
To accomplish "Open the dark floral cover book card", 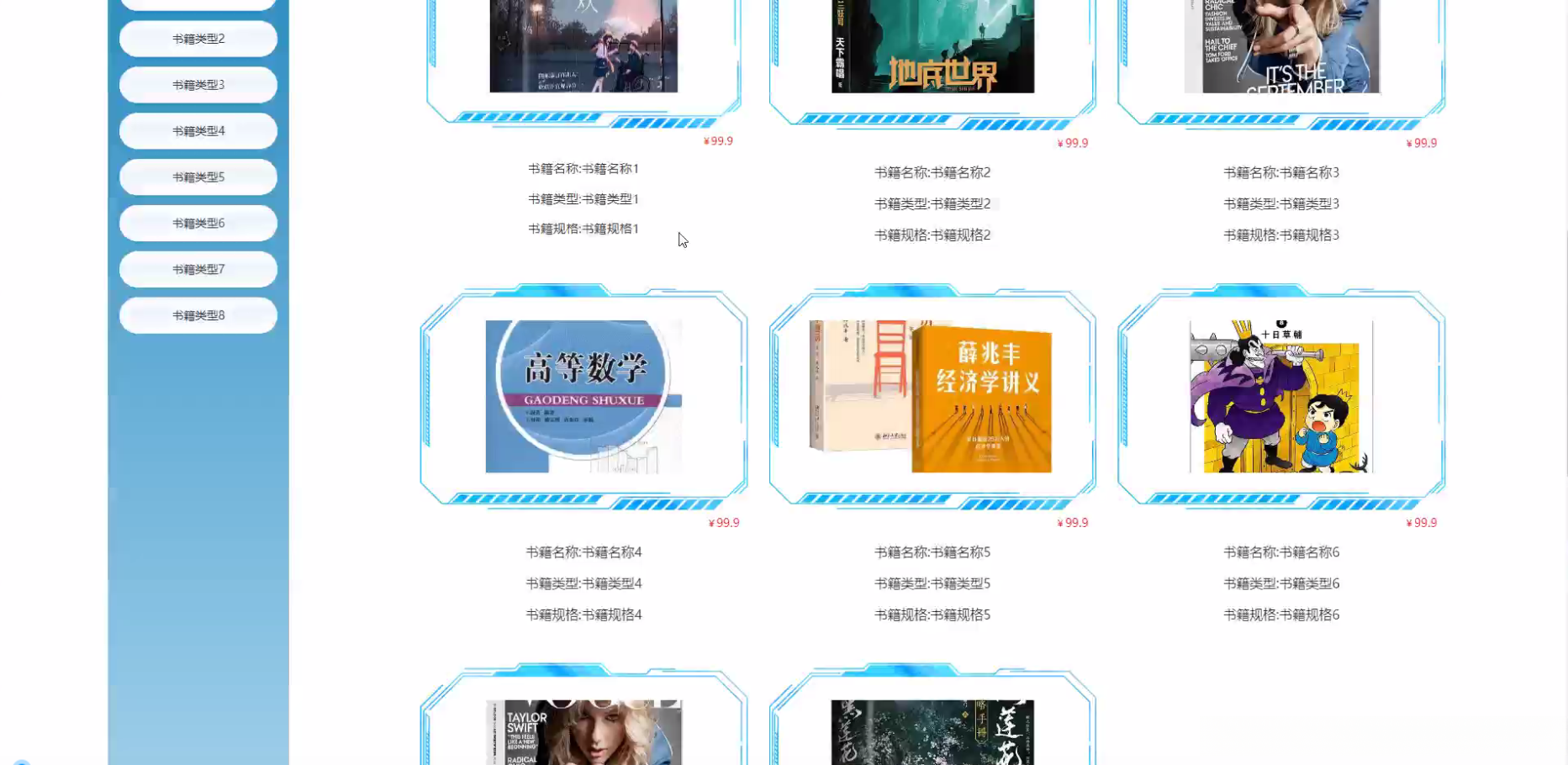I will [x=932, y=730].
